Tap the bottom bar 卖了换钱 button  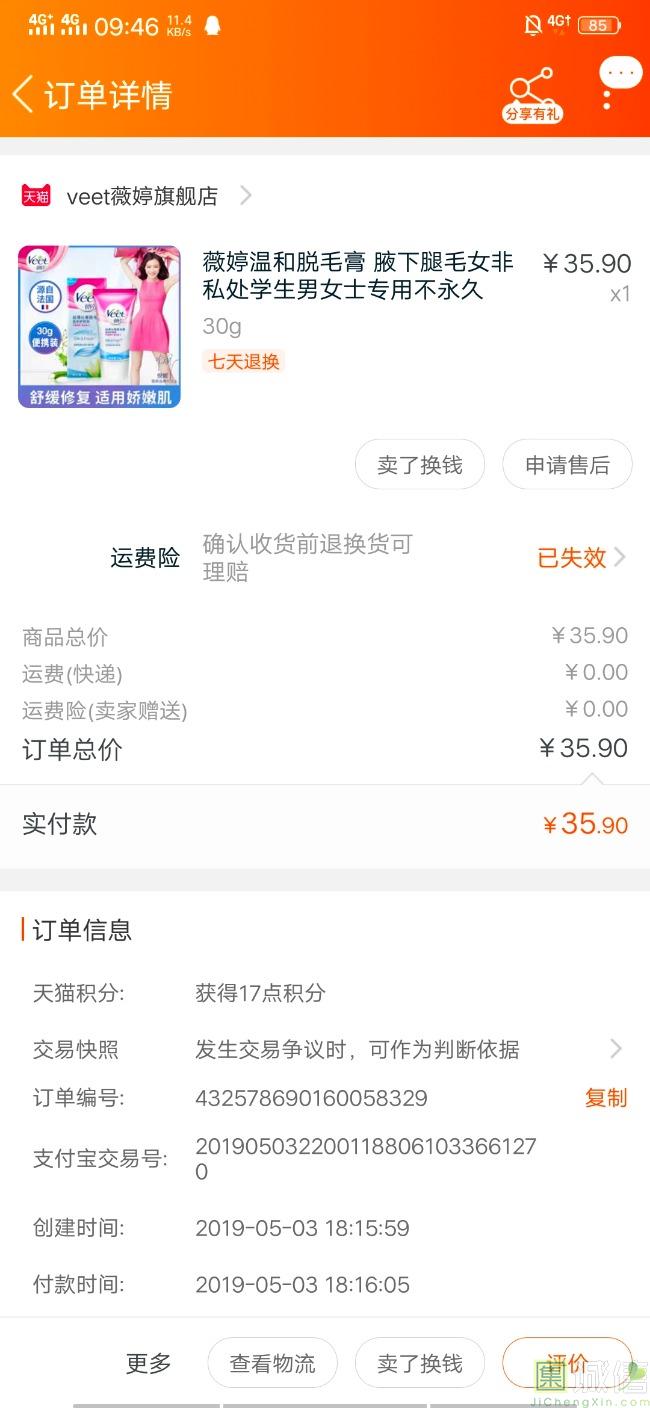[420, 1363]
